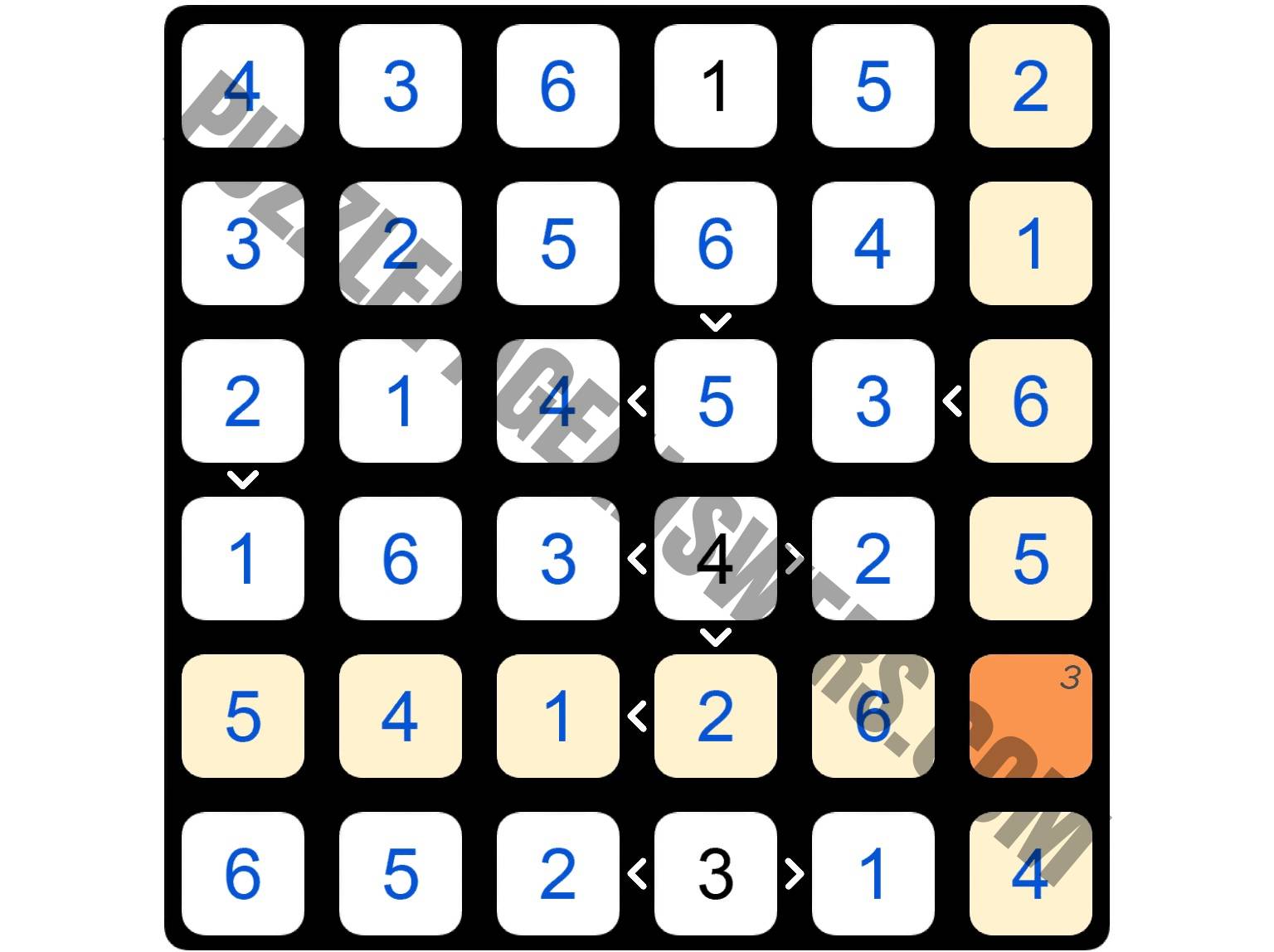This screenshot has height=952, width=1274.
Task: Select the 2 in the top-right corner cell
Action: pyautogui.click(x=1030, y=85)
